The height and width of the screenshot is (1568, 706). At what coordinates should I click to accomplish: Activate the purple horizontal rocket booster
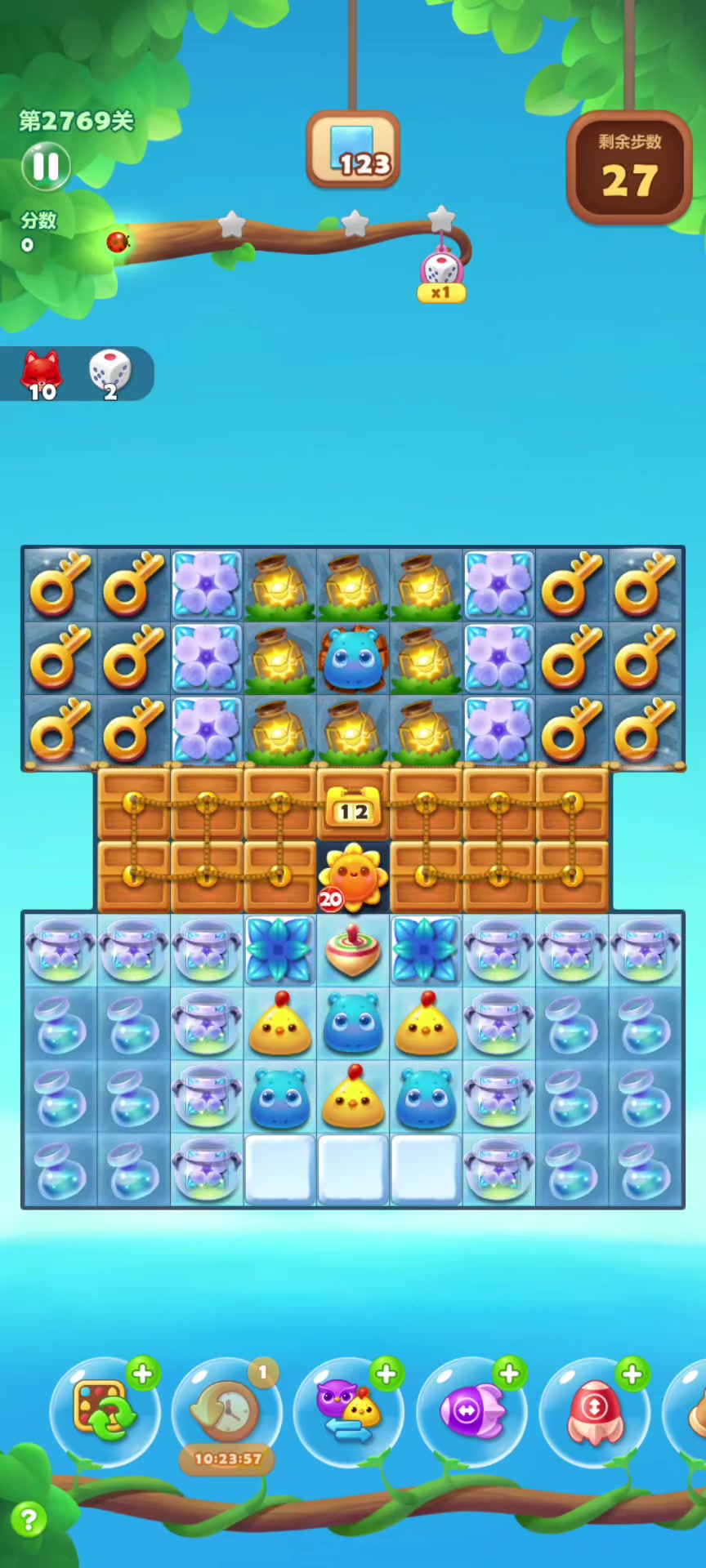tap(471, 1410)
